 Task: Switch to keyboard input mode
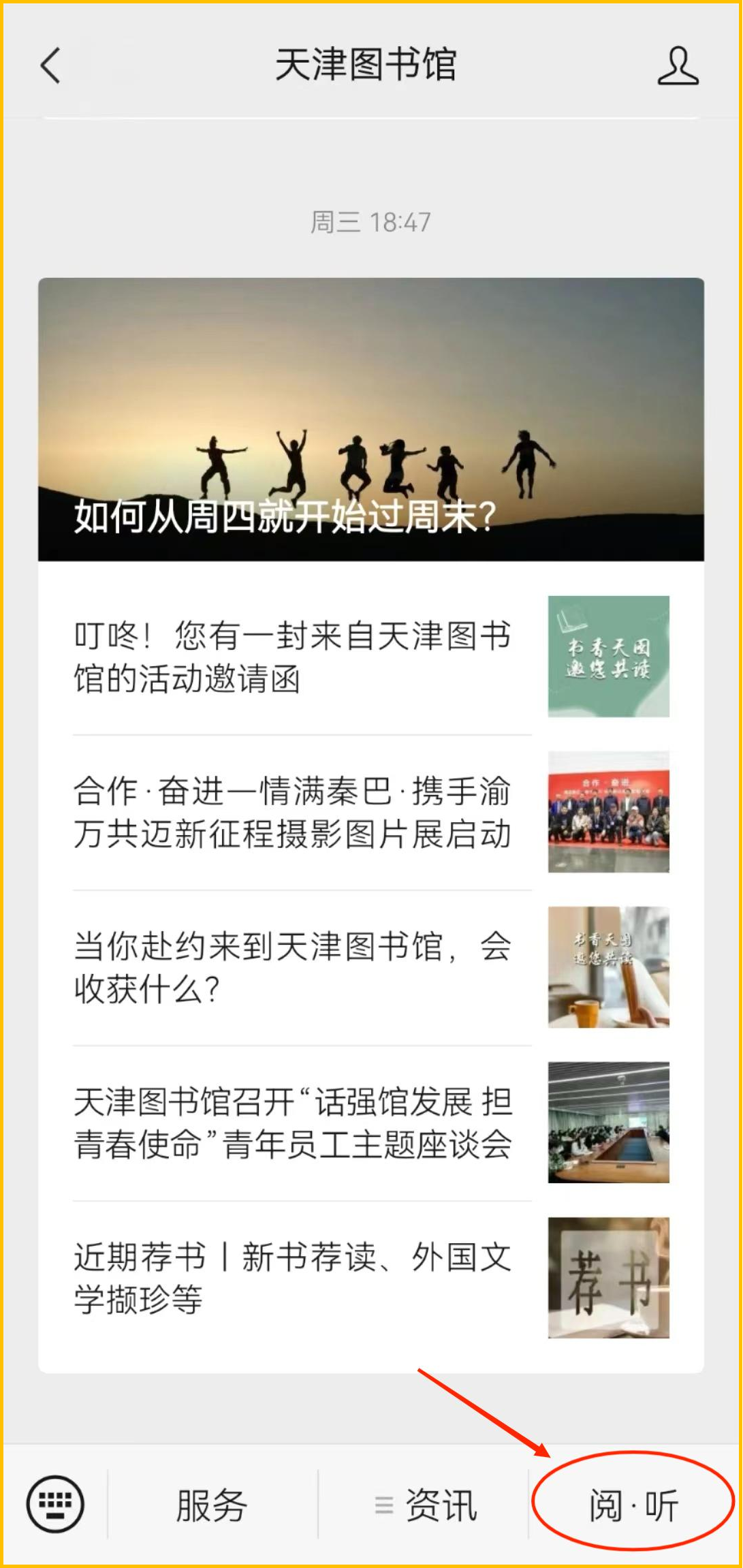(x=55, y=1504)
